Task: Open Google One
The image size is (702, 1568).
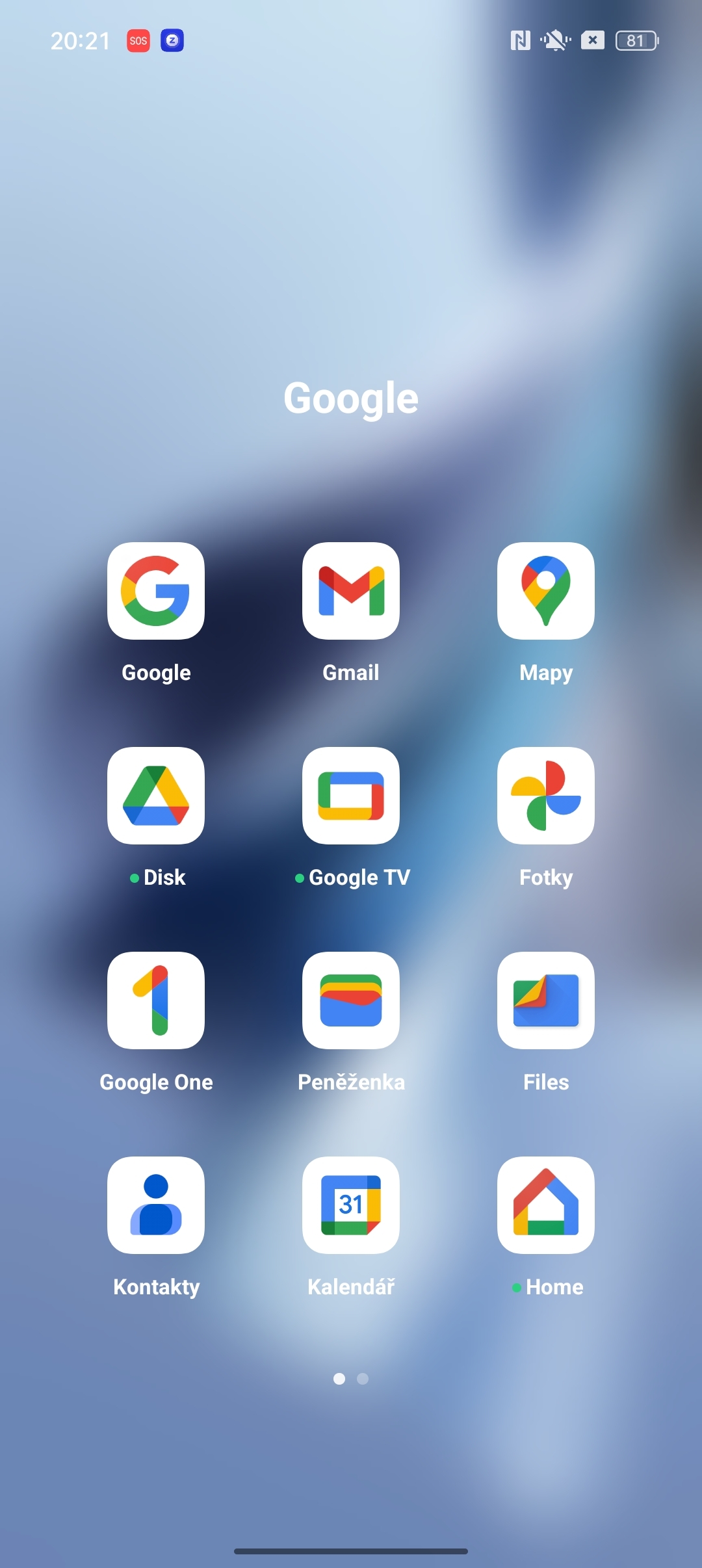Action: pos(156,1000)
